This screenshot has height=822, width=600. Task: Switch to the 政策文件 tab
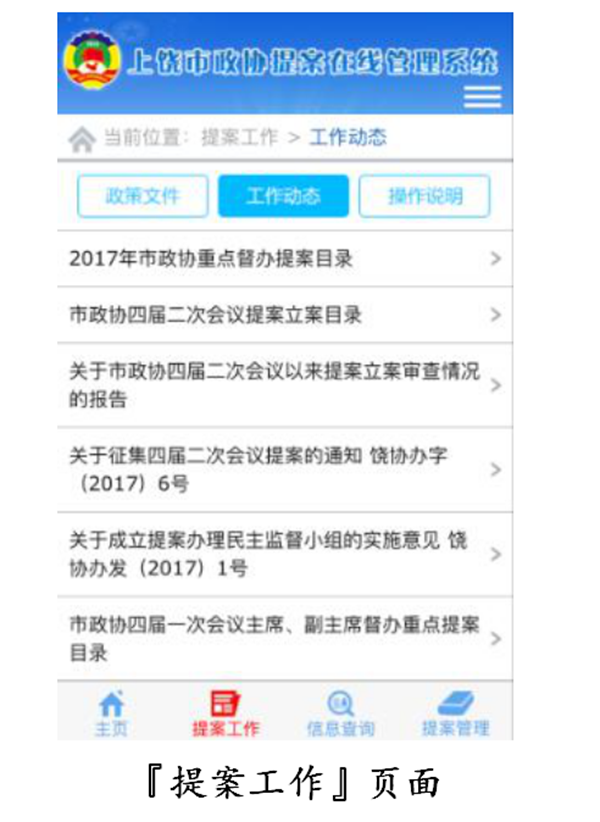coord(143,196)
